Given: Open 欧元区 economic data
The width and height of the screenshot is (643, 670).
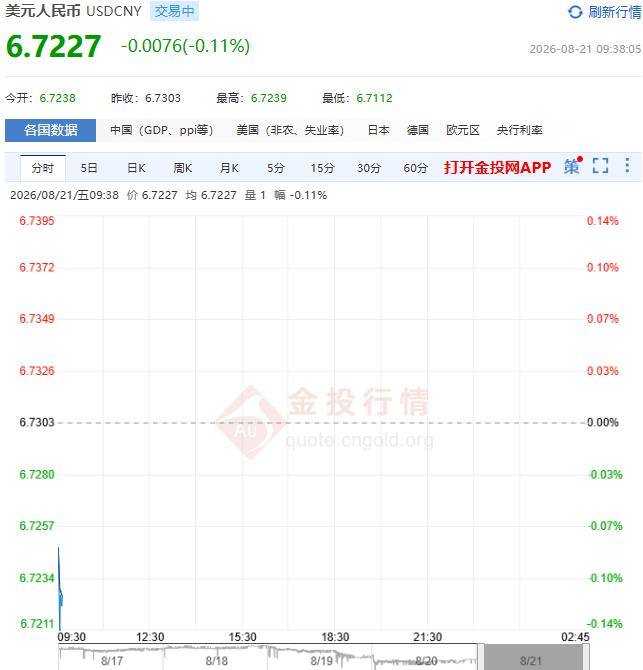Looking at the screenshot, I should (463, 130).
